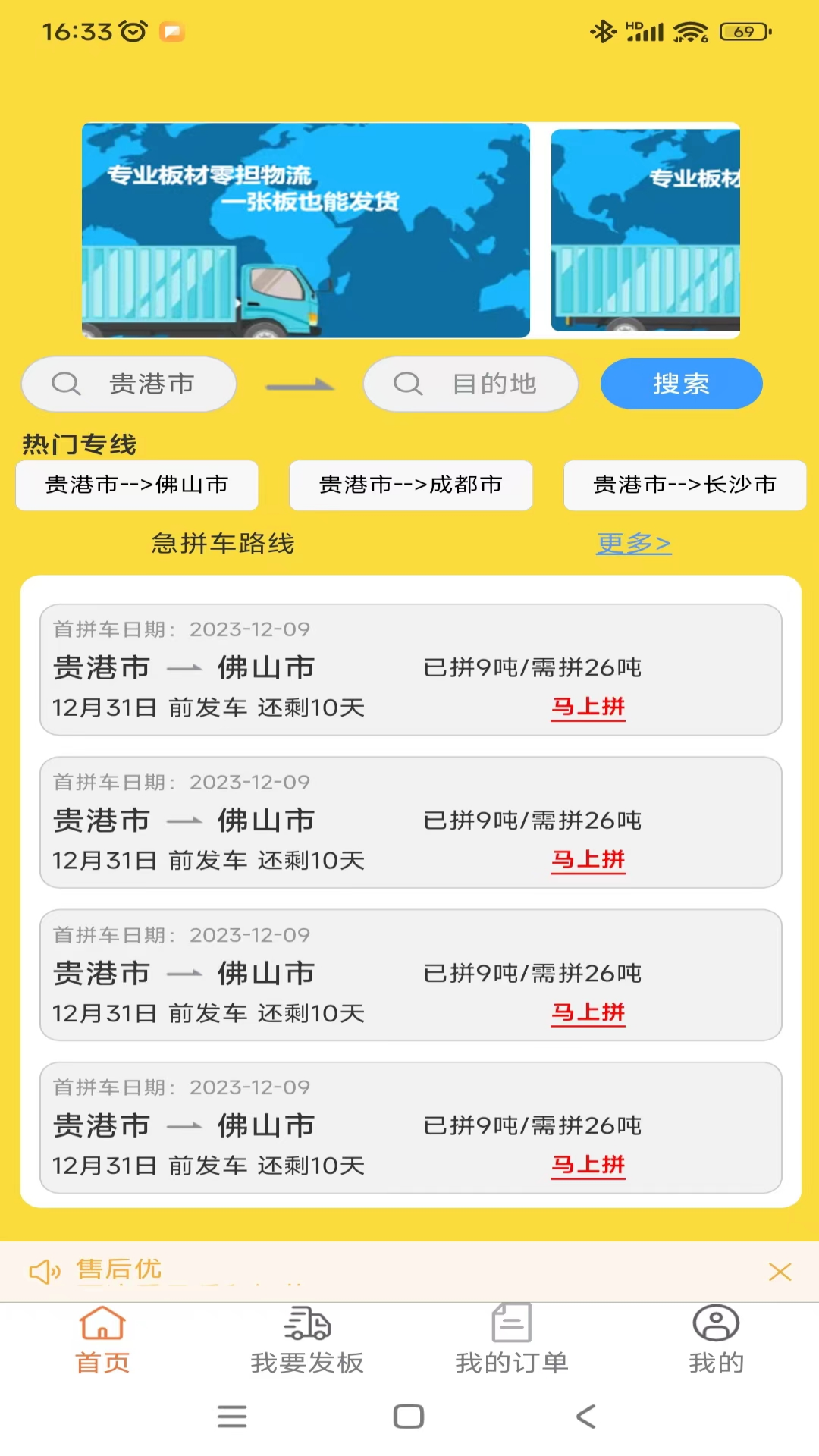
Task: Switch to the 我要发板 tab
Action: pos(307,1340)
